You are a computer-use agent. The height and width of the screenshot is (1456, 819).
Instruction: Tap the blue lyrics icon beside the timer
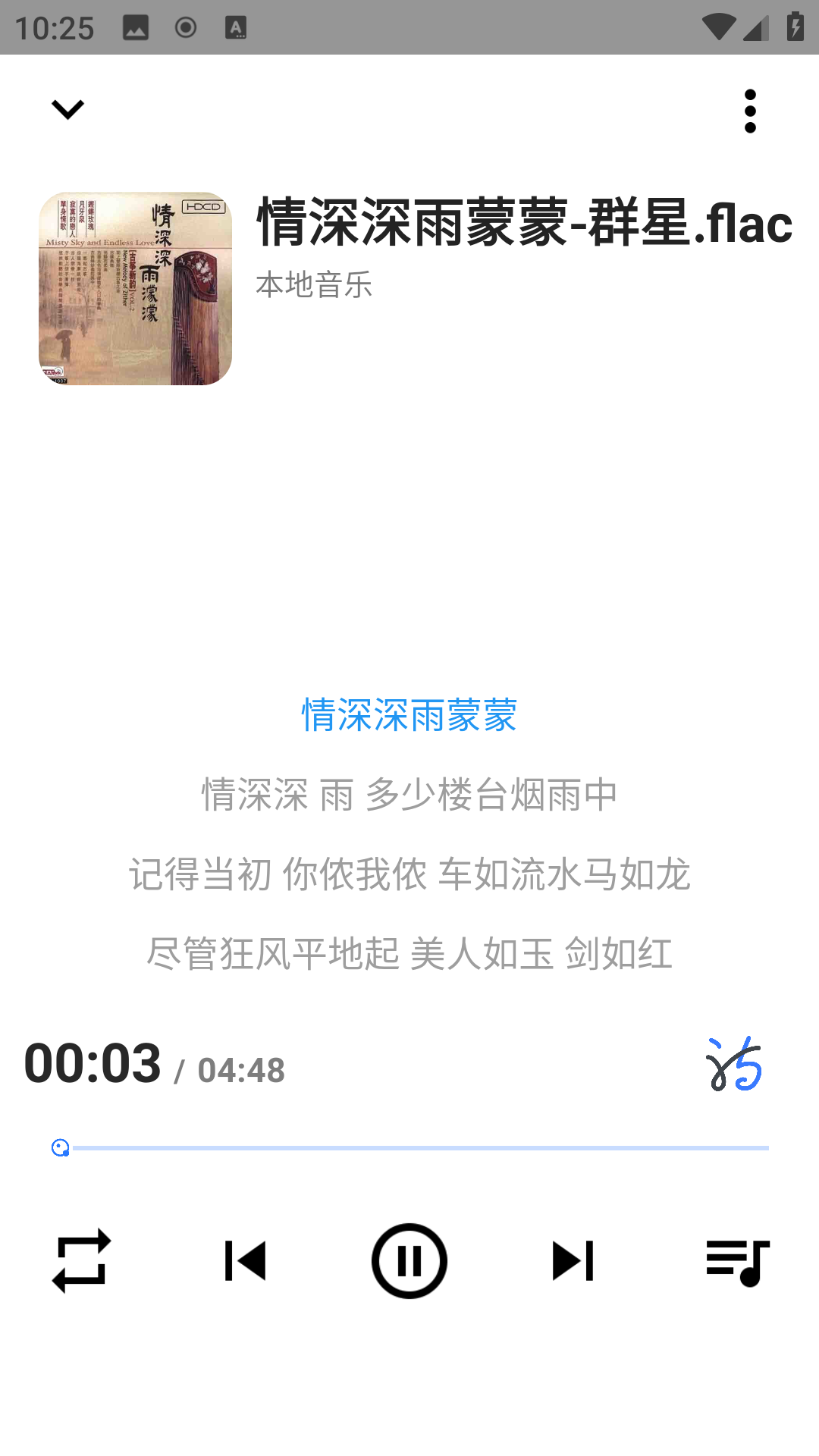734,1064
